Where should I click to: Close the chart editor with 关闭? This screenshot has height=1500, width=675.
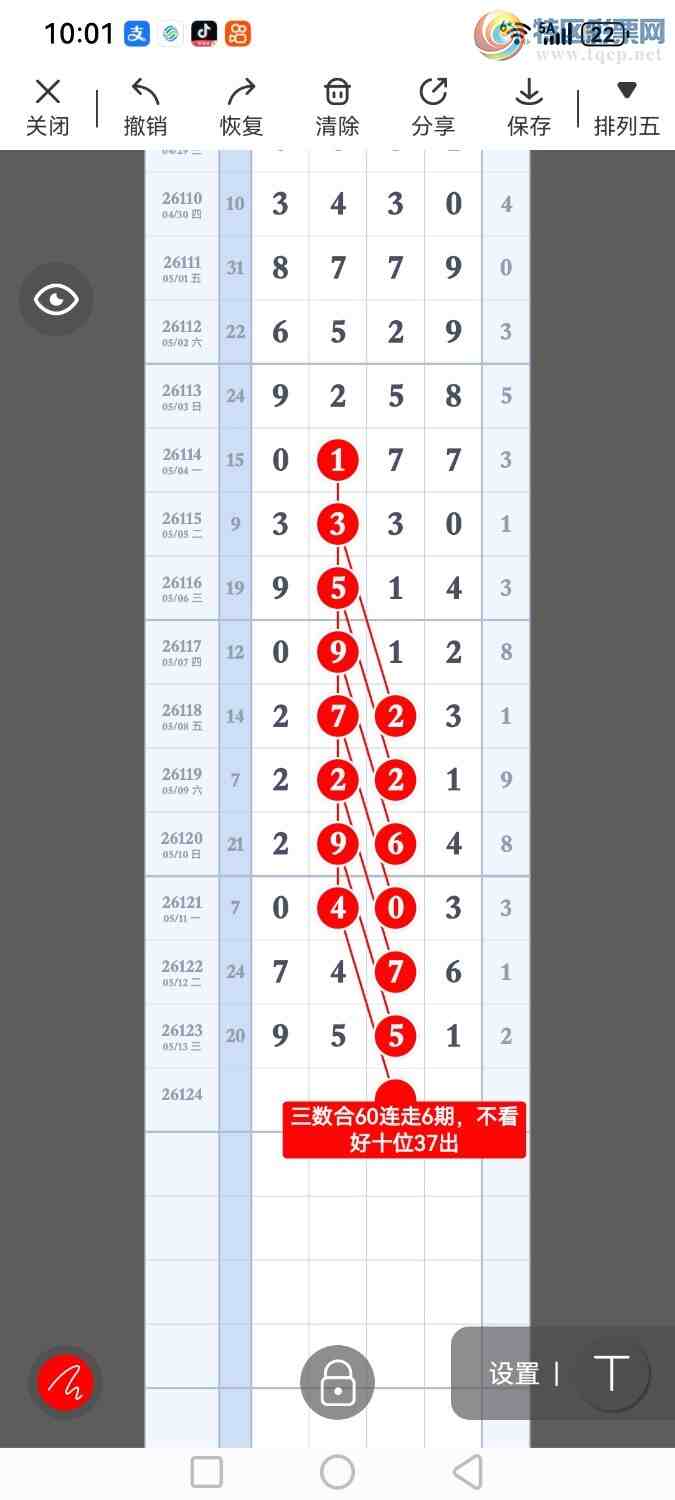[48, 108]
